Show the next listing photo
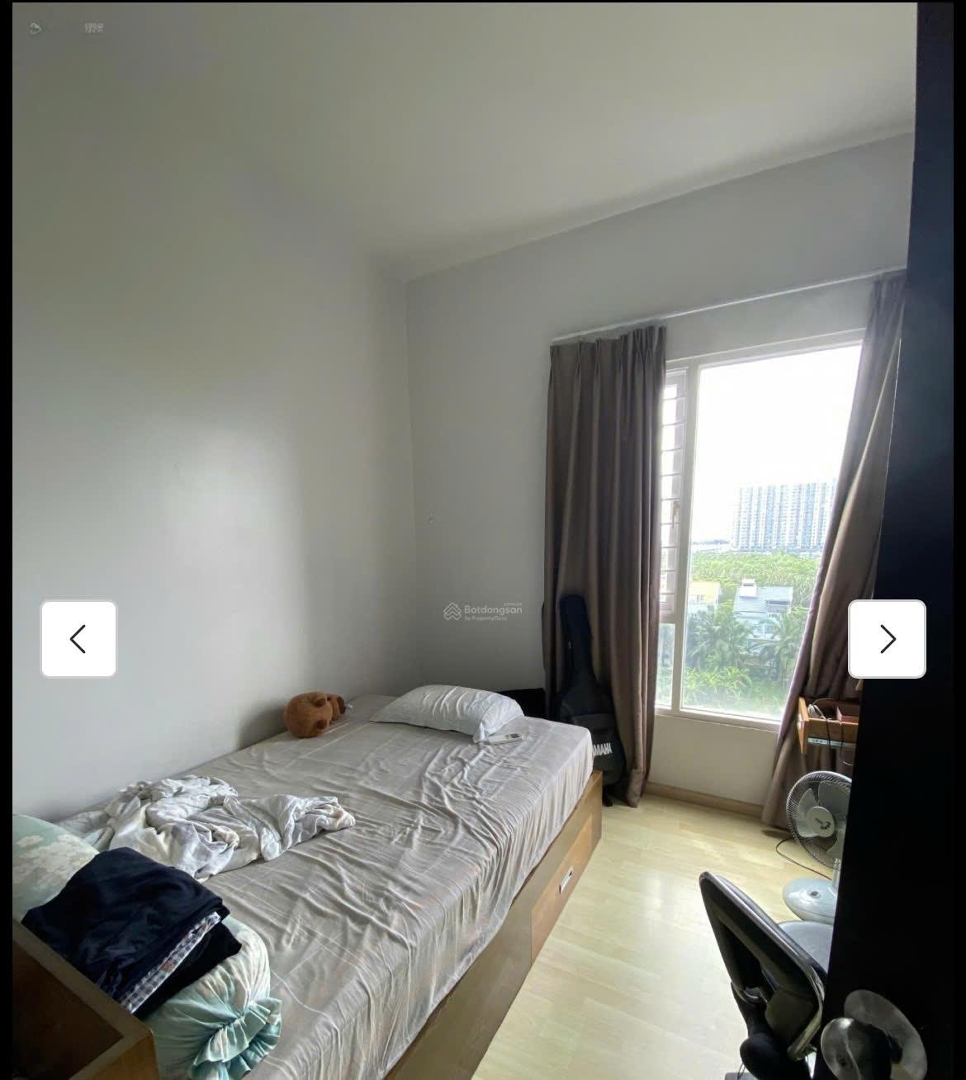 (x=887, y=639)
